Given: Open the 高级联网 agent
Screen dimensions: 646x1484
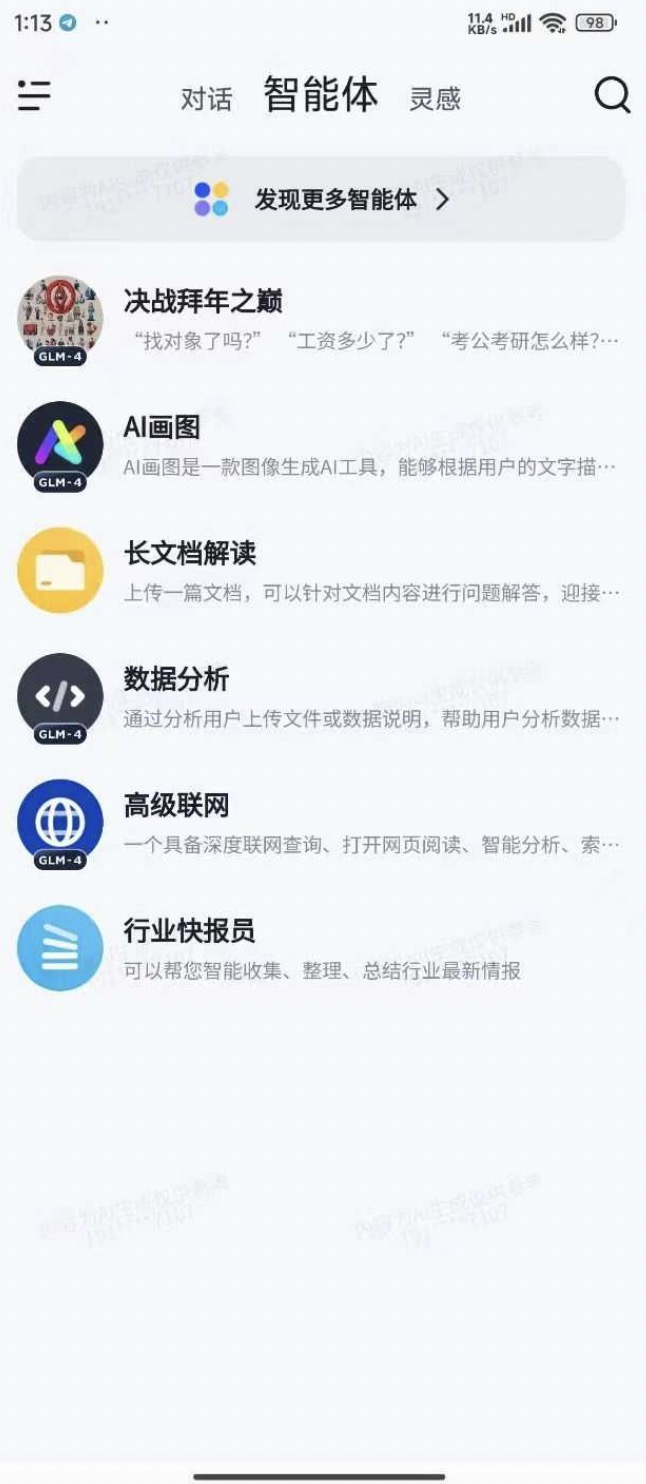Looking at the screenshot, I should coord(322,824).
